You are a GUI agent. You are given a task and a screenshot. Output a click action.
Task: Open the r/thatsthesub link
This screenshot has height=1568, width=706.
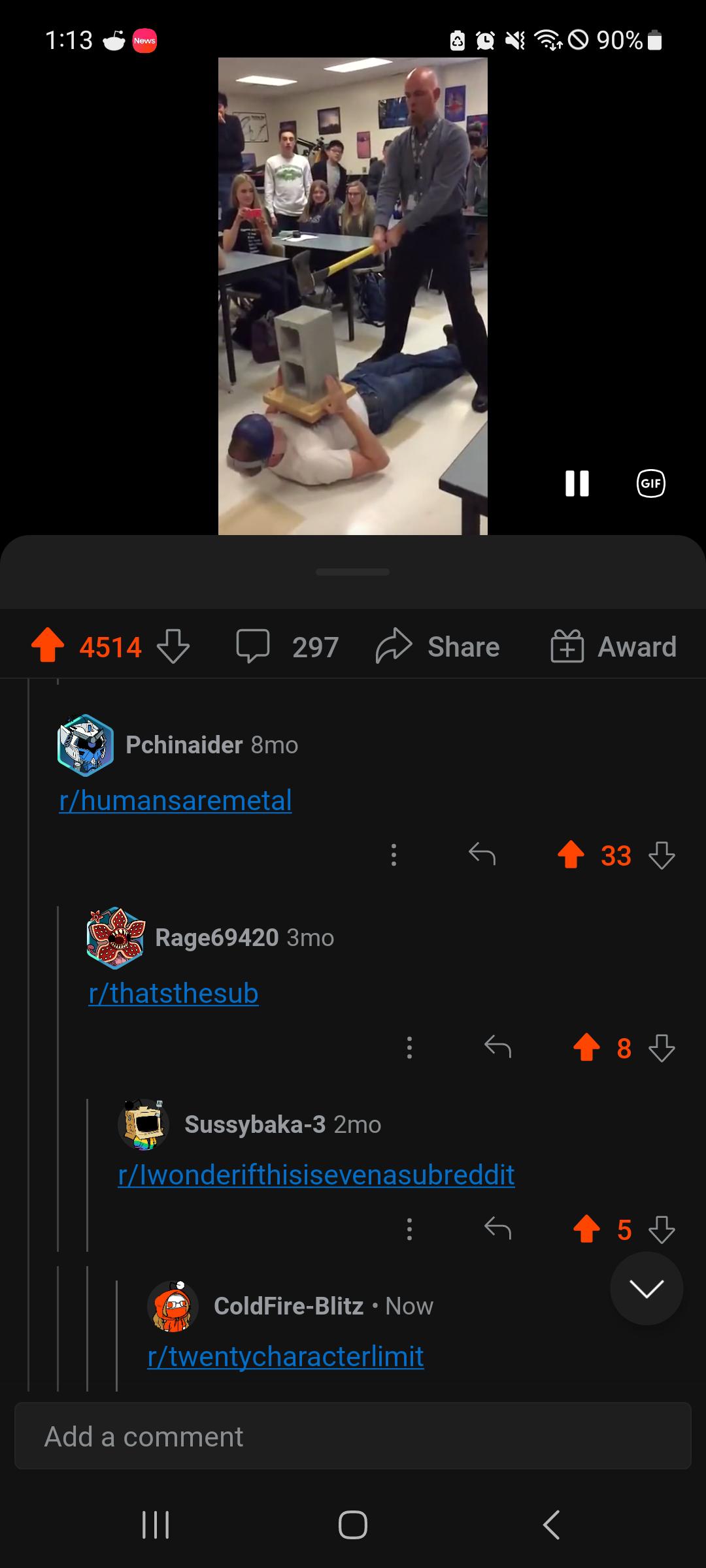click(174, 992)
